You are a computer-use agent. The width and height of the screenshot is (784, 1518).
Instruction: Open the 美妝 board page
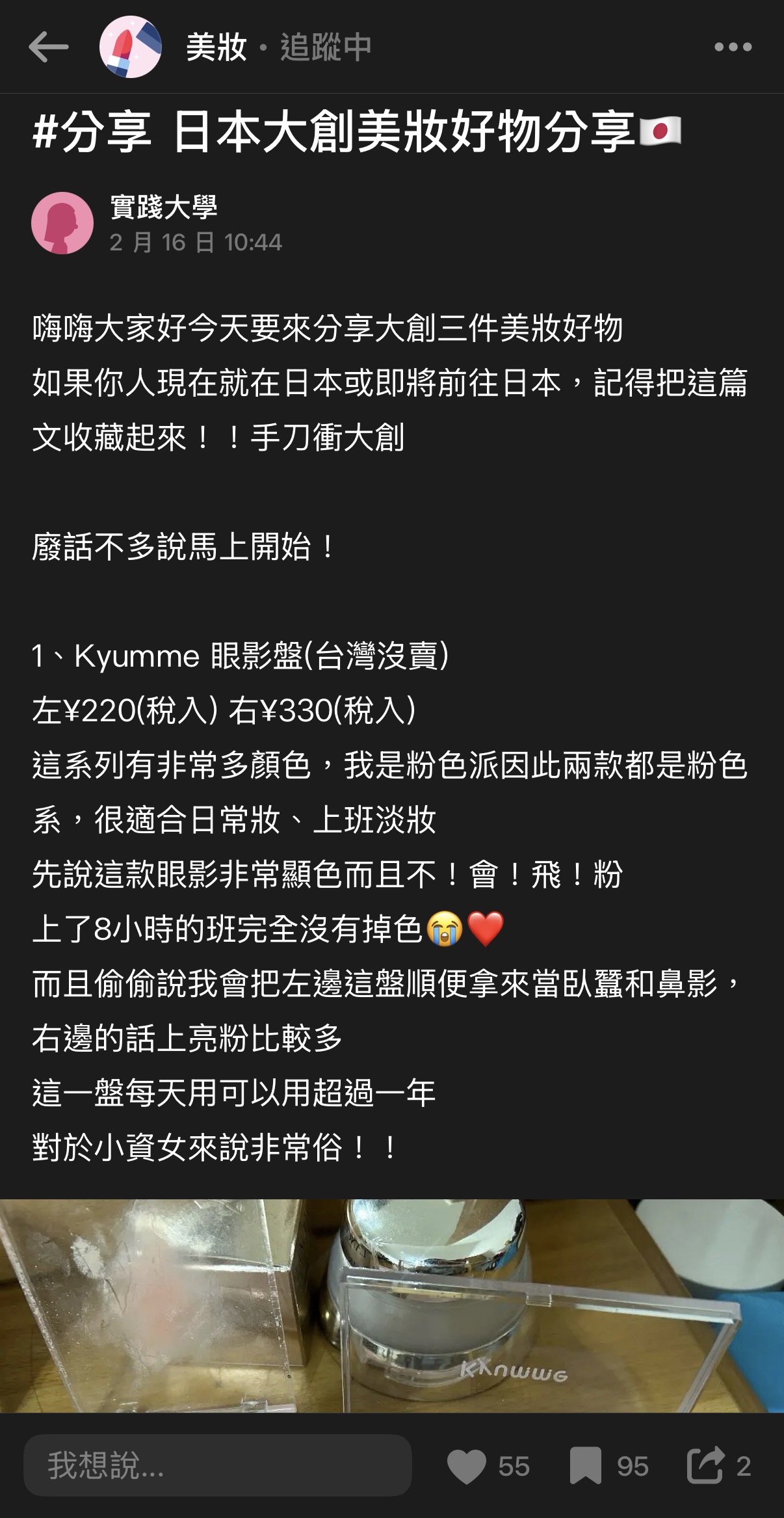[216, 47]
